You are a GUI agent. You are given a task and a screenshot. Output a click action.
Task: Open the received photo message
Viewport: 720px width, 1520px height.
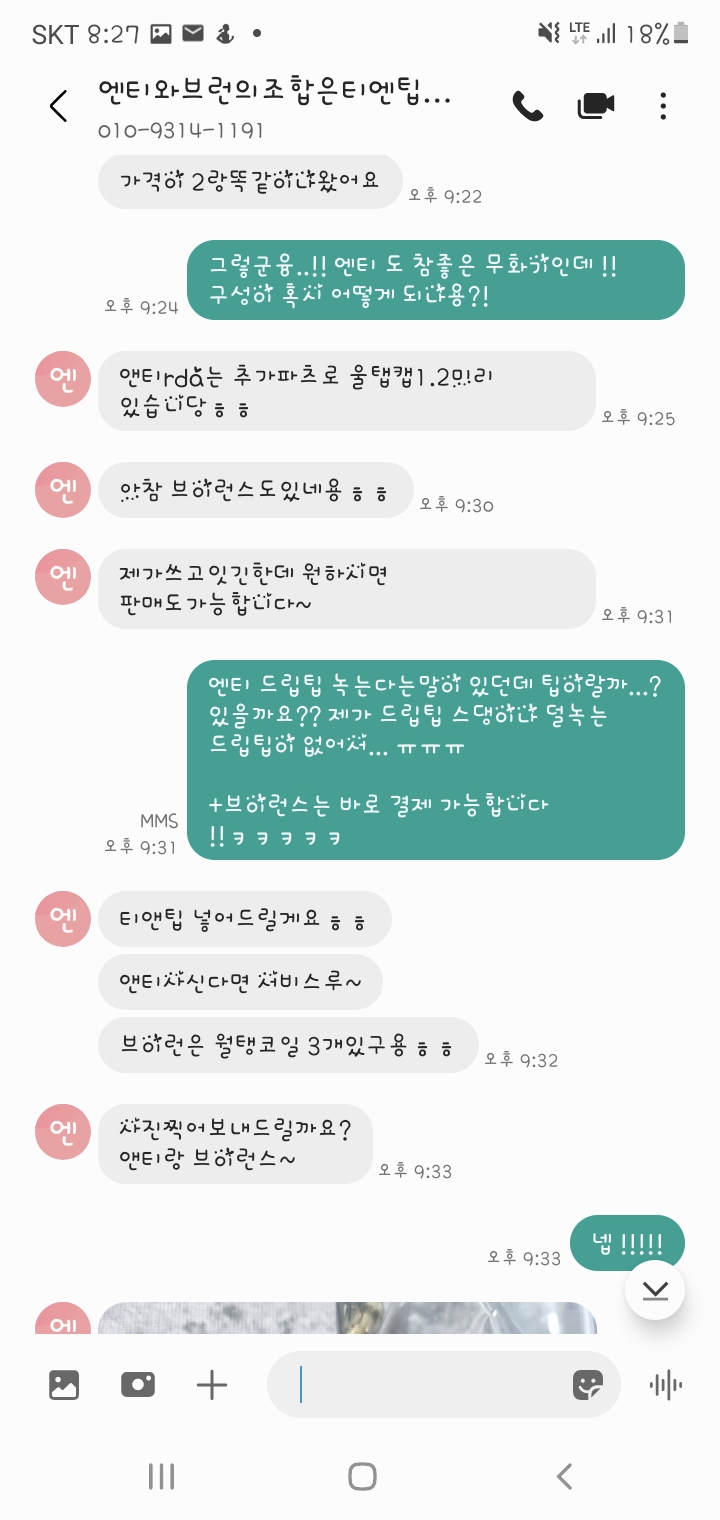(x=346, y=1318)
